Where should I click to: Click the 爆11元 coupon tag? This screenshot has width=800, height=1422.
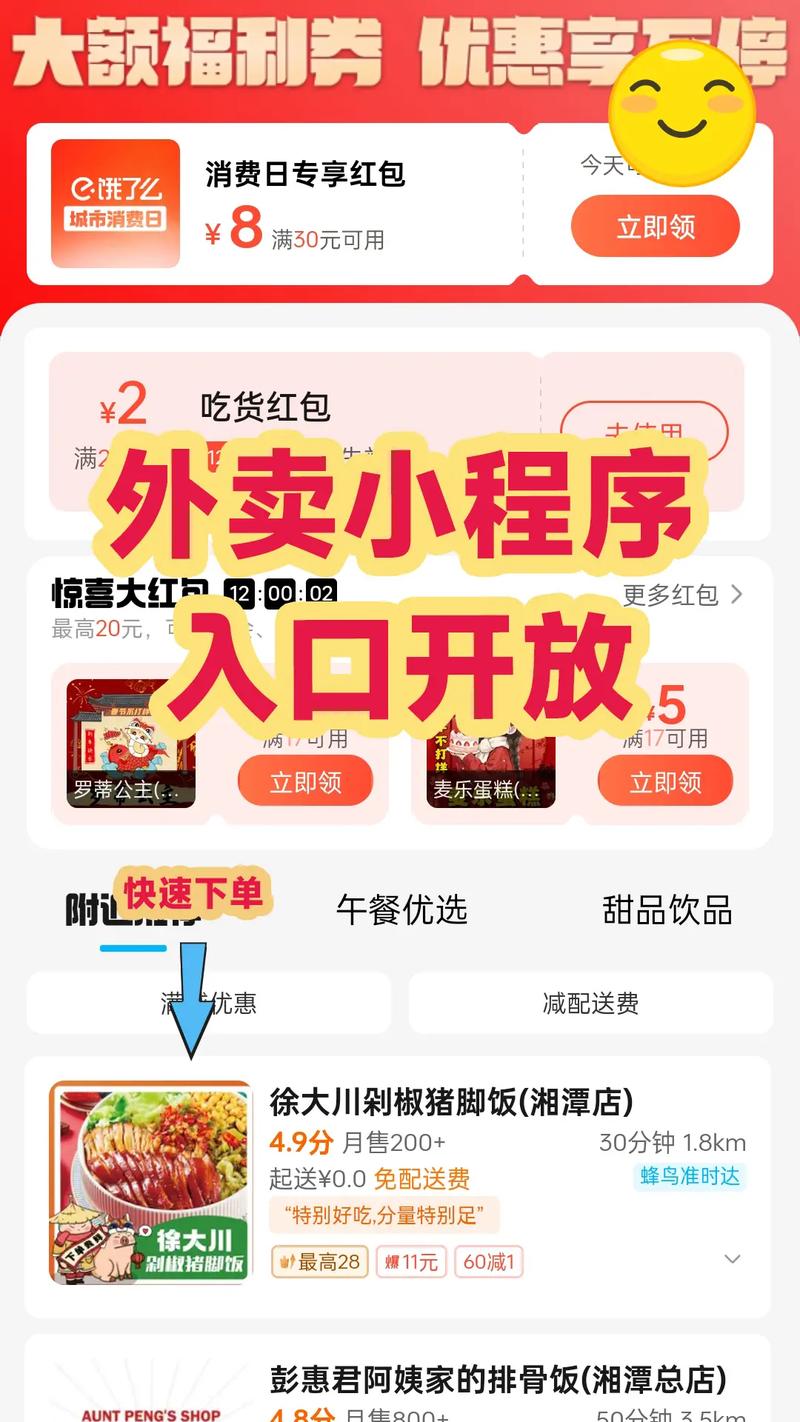click(x=410, y=1262)
